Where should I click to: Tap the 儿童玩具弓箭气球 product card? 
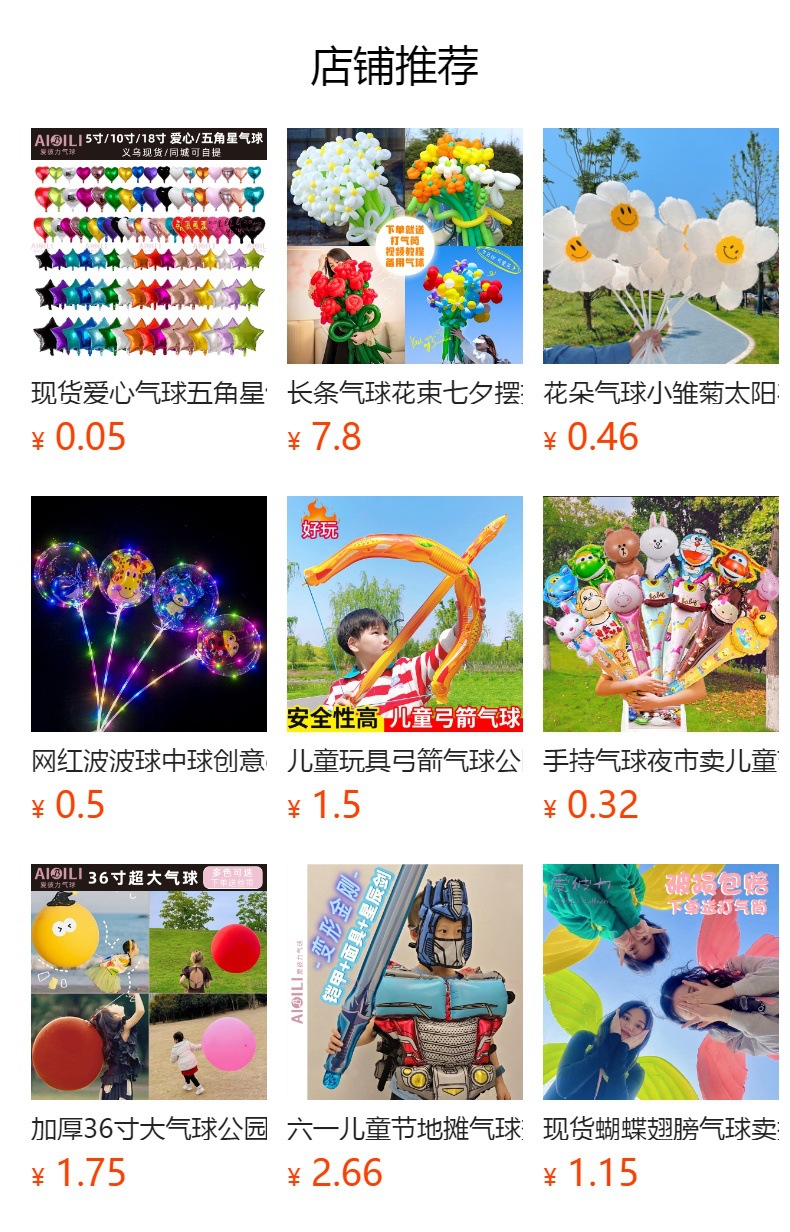[405, 660]
